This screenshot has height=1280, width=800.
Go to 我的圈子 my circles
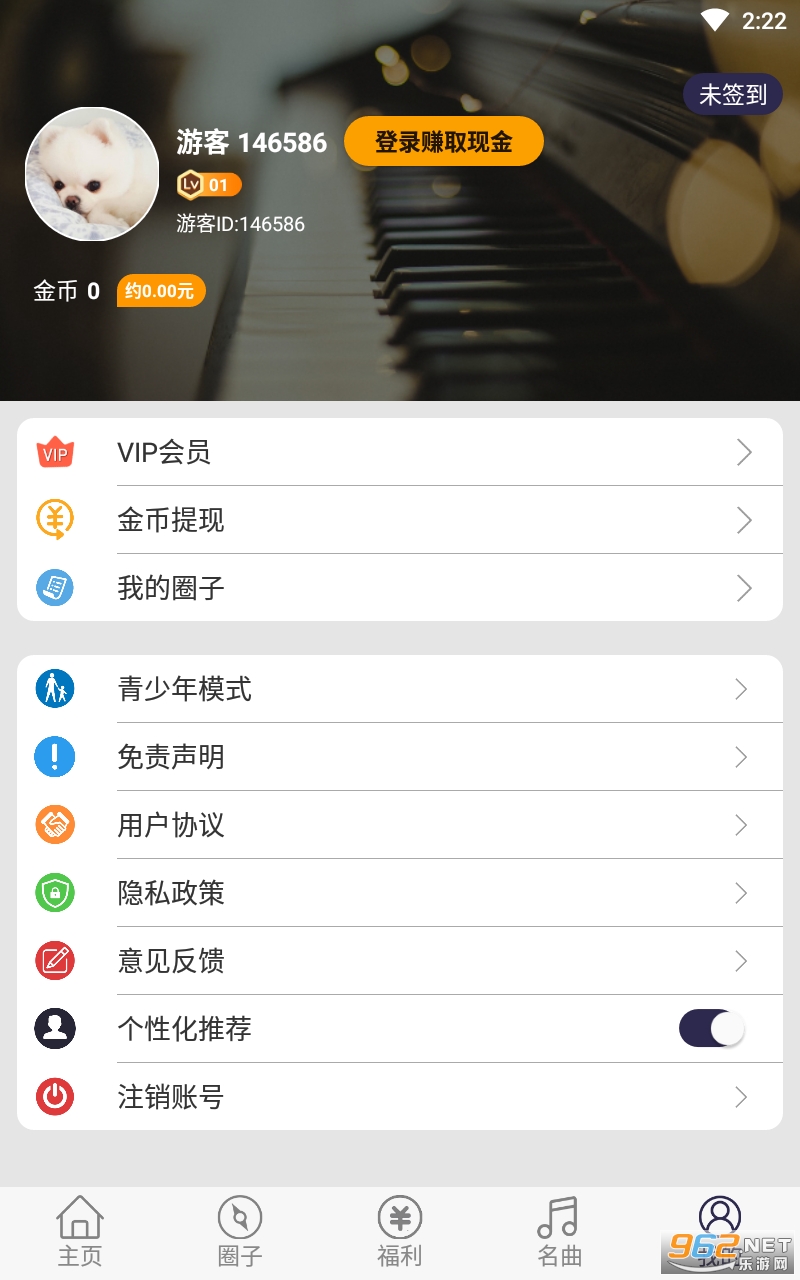pos(400,588)
